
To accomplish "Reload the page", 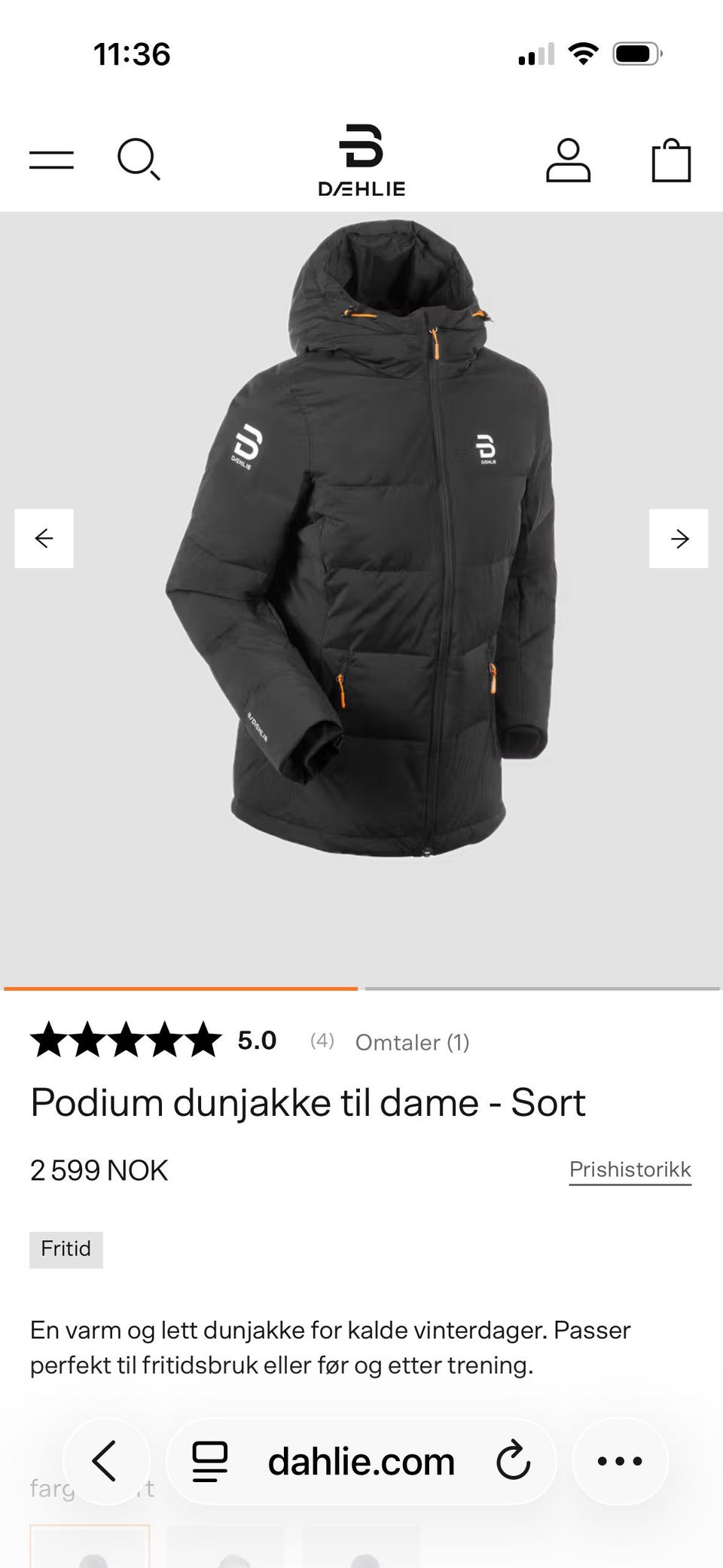I will point(514,1461).
